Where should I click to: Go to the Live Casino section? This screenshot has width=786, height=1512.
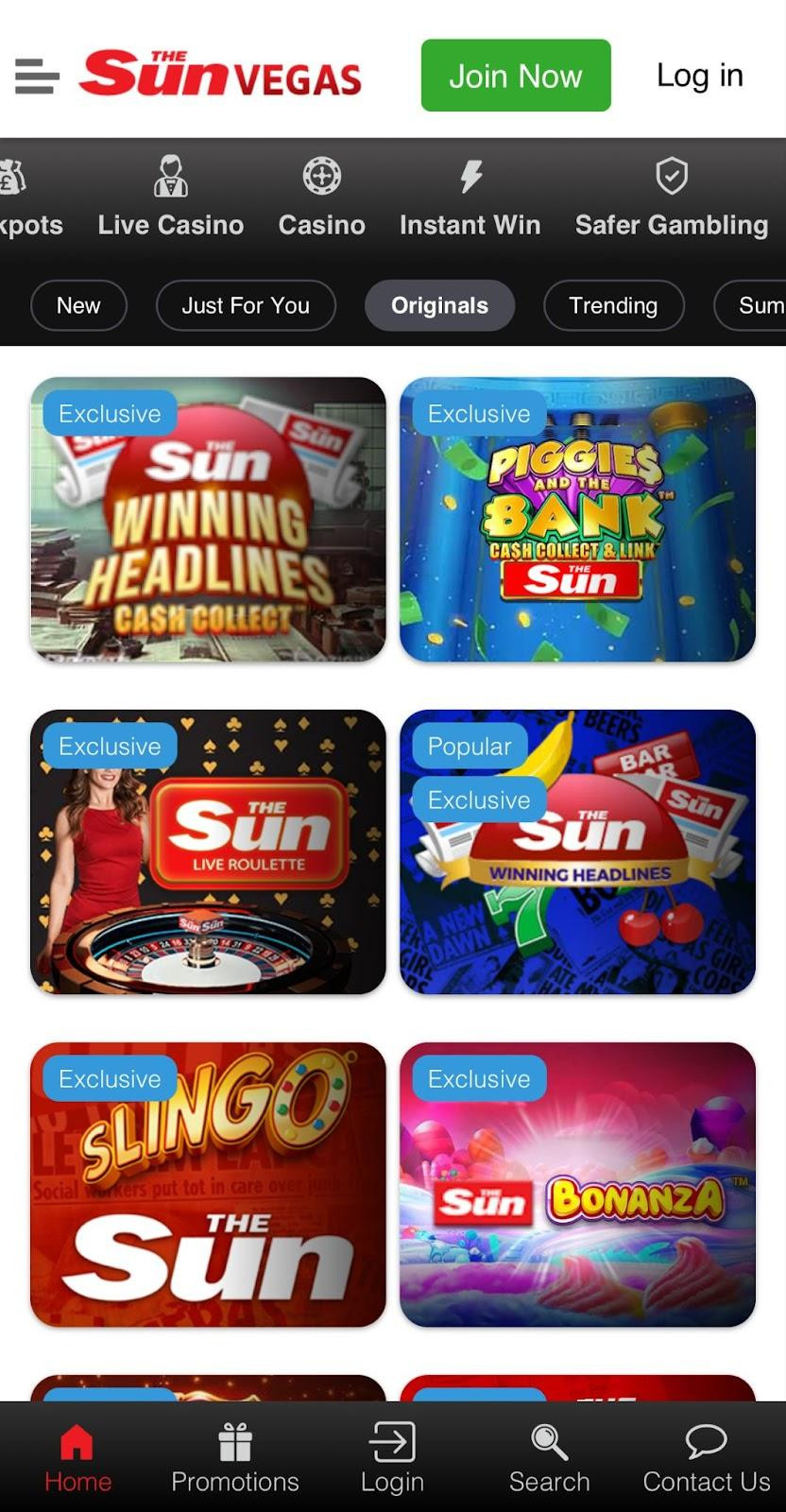[x=171, y=198]
